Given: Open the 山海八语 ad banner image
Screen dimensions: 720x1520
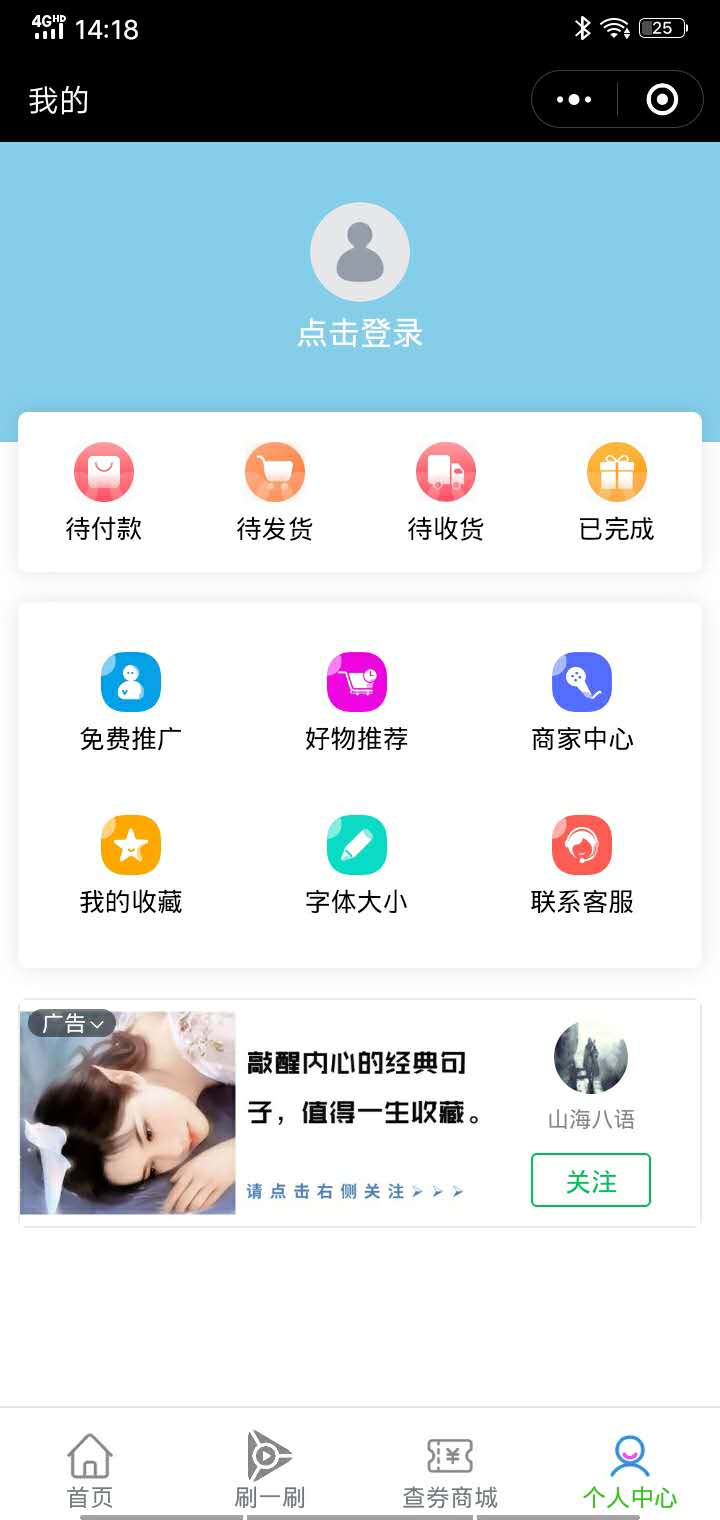Looking at the screenshot, I should (128, 1113).
